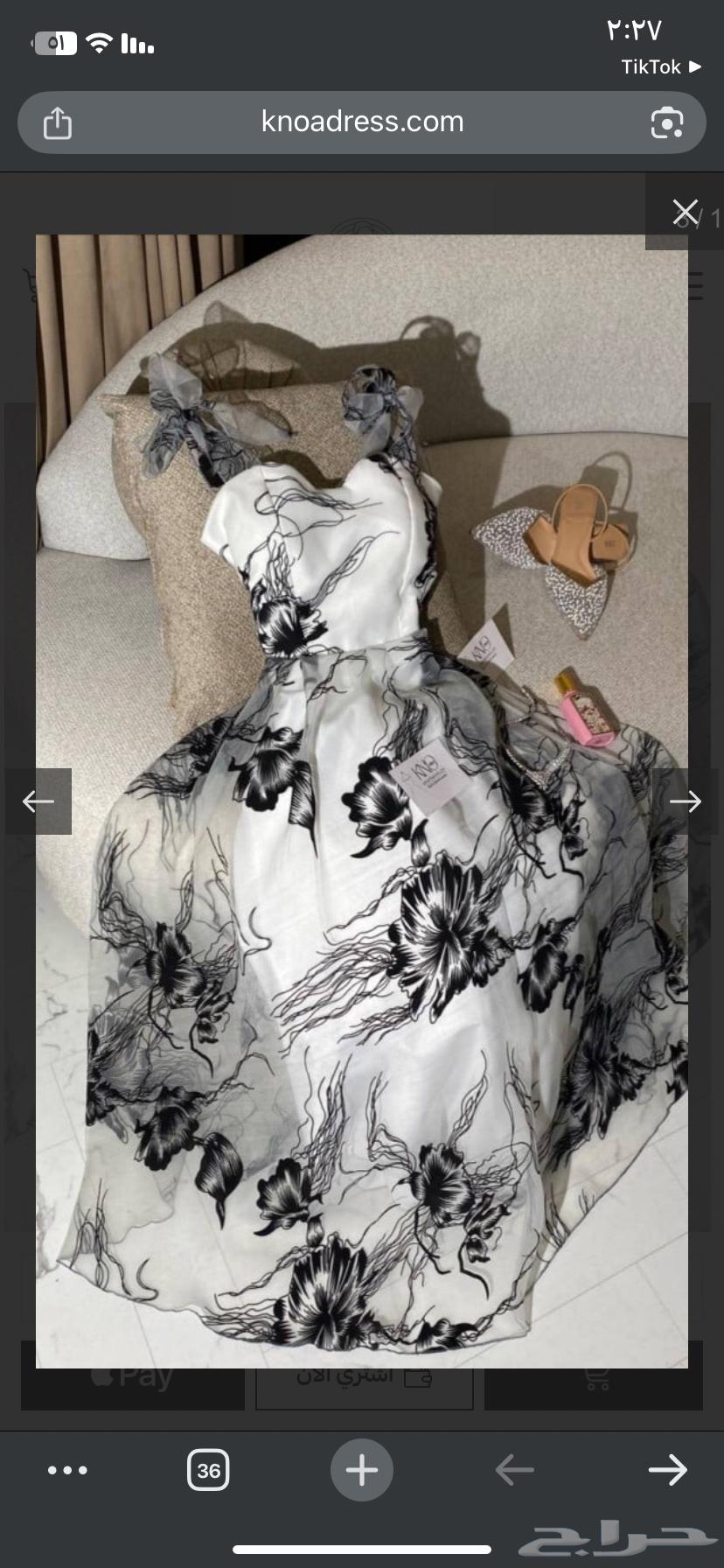
Task: Open the knoadress.com address field
Action: pyautogui.click(x=362, y=122)
